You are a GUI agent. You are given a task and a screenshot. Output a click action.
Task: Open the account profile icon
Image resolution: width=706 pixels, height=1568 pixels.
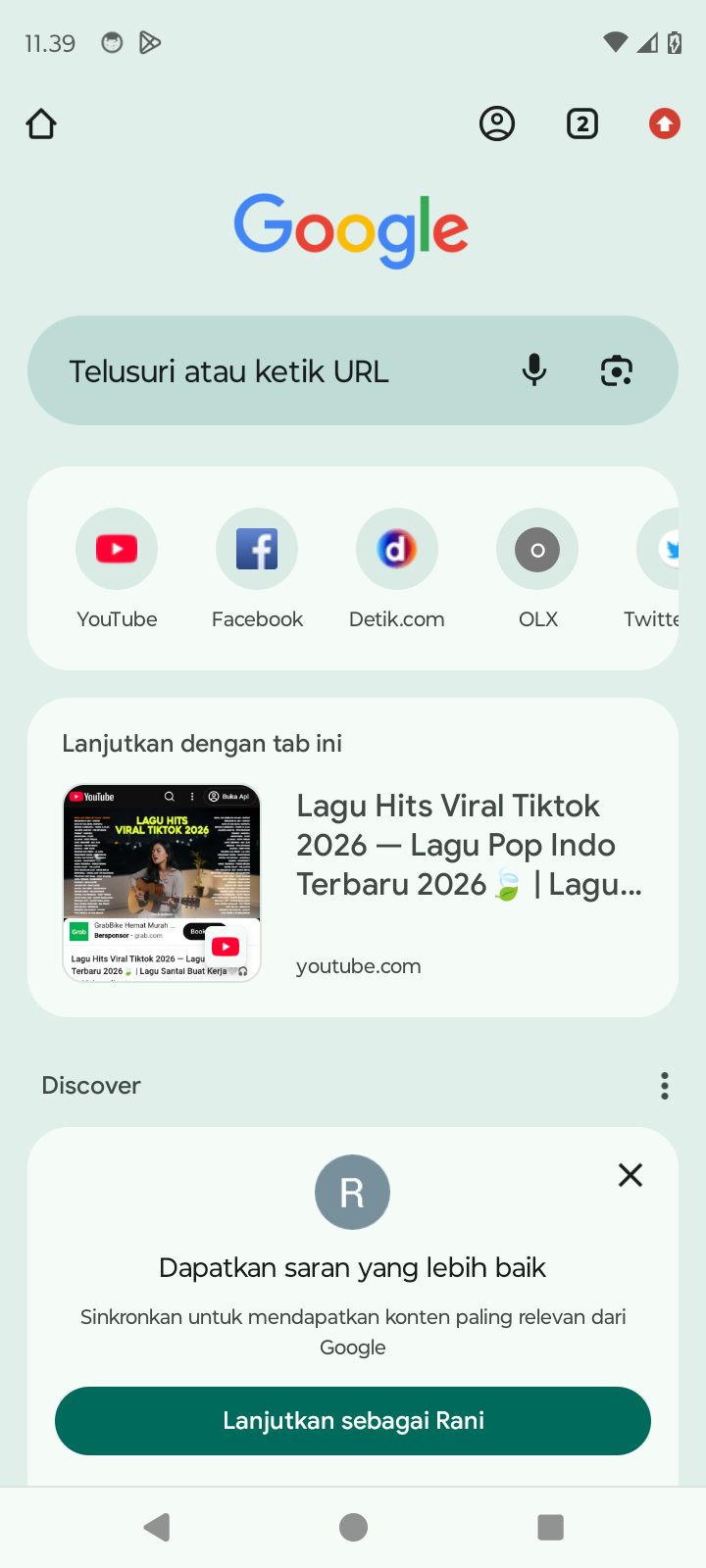497,124
